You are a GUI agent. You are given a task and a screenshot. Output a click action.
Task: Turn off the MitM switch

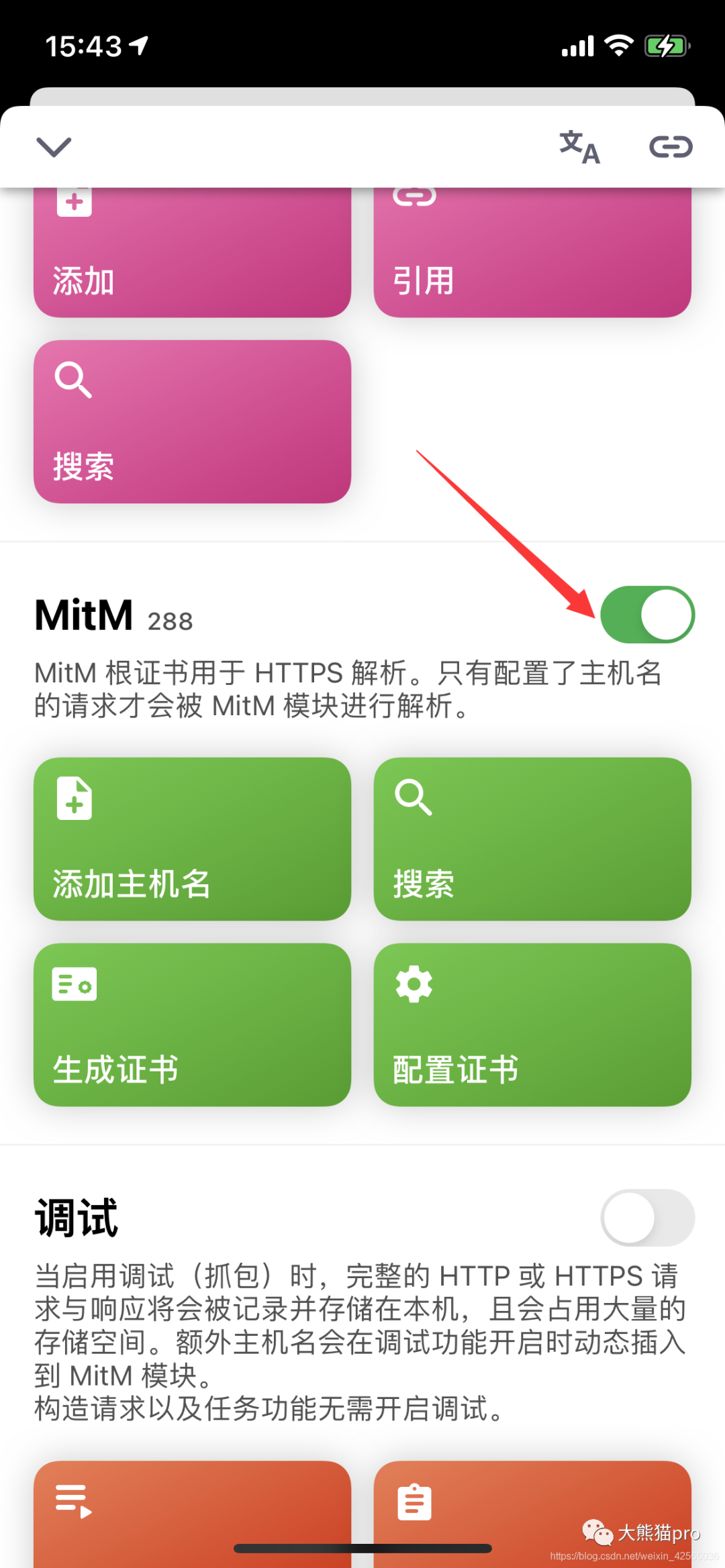coord(647,615)
